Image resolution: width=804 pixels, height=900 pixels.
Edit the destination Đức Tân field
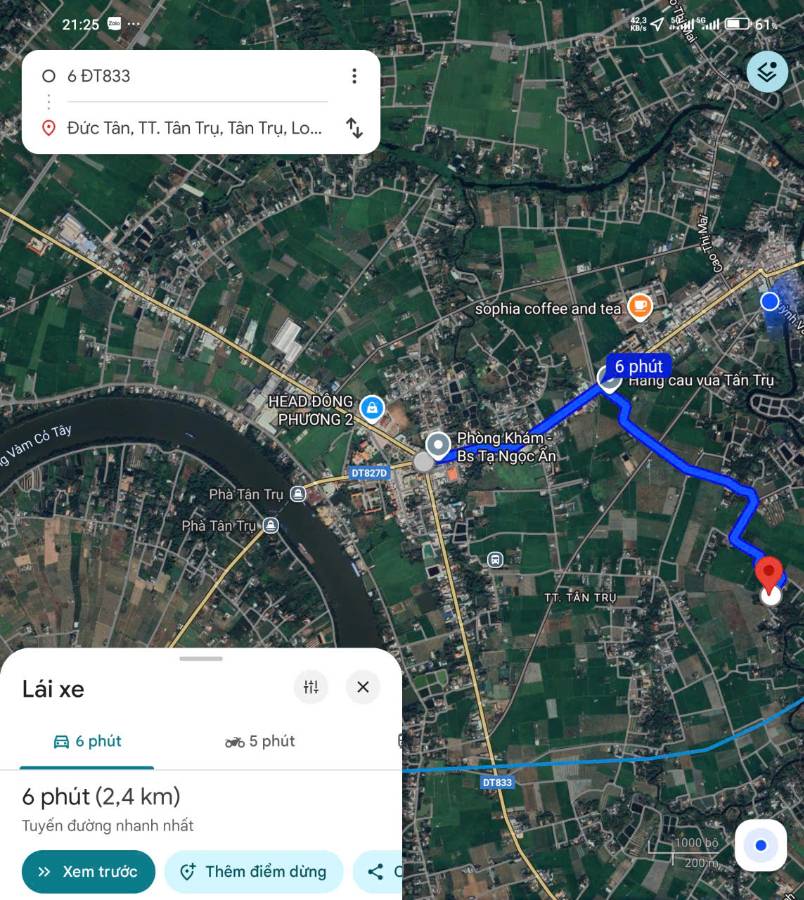point(190,128)
